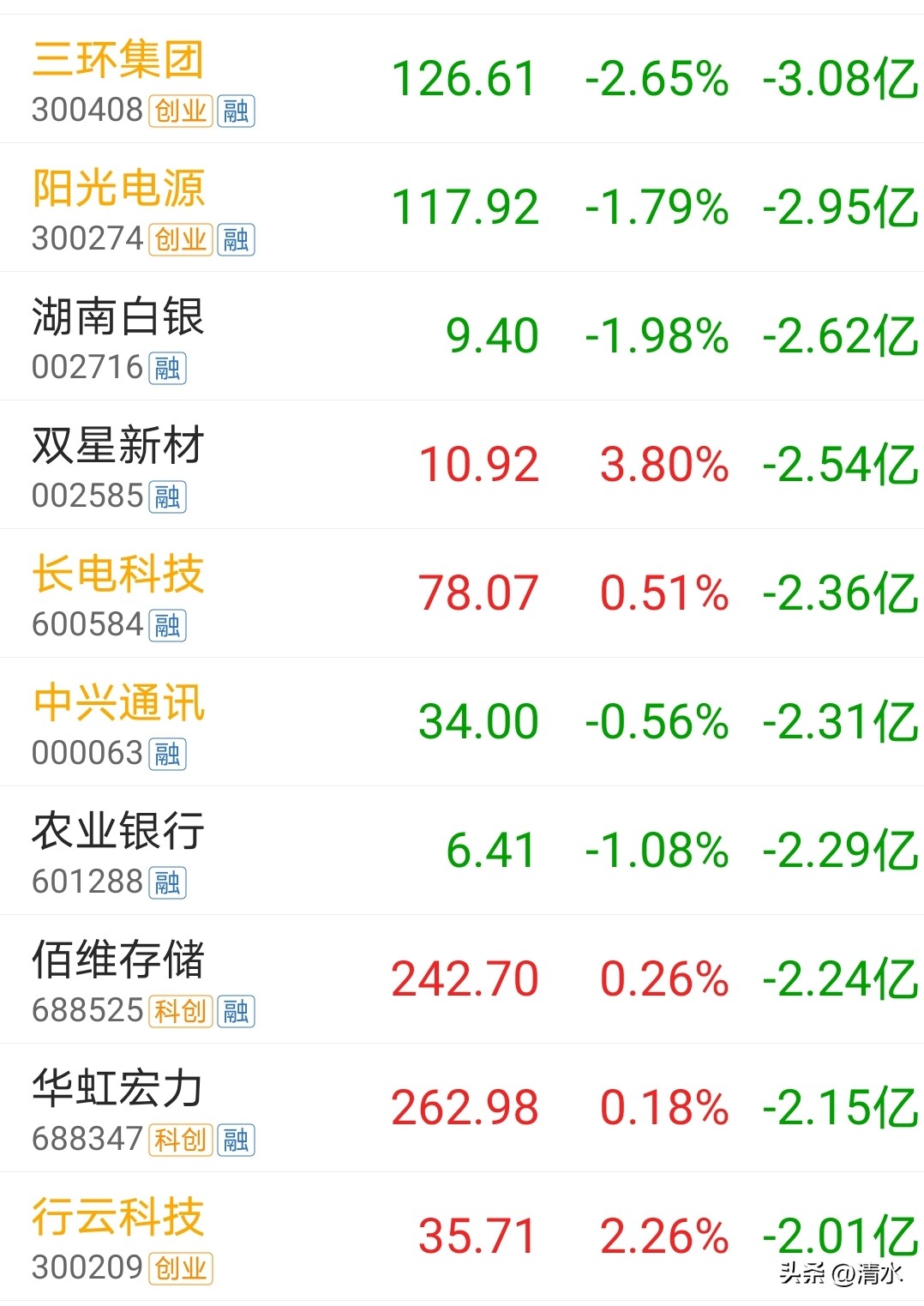Tap the 中兴通讯 row
Viewport: 924px width, 1306px height.
462,722
